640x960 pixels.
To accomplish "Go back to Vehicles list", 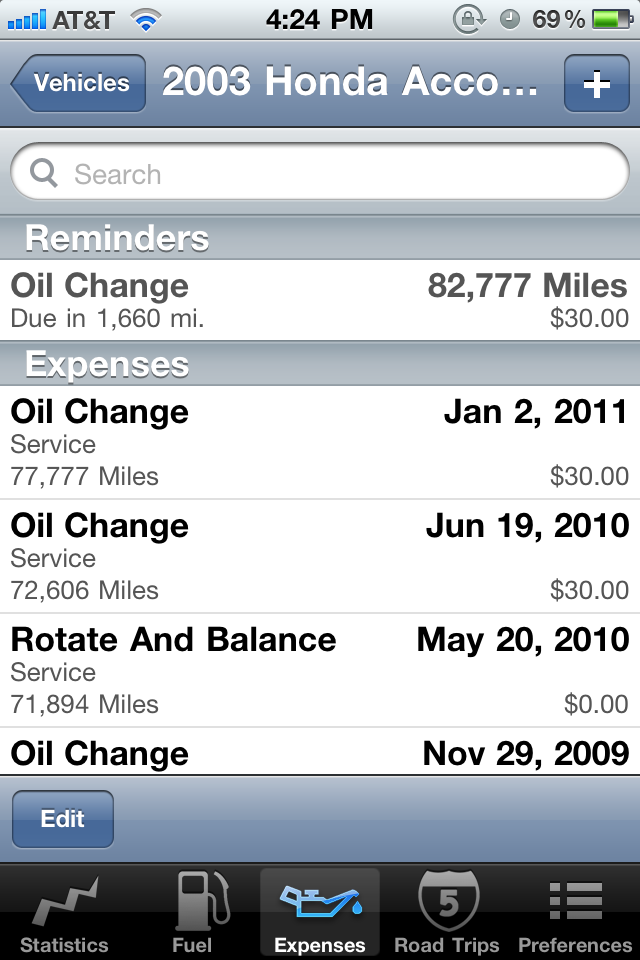I will (x=80, y=84).
